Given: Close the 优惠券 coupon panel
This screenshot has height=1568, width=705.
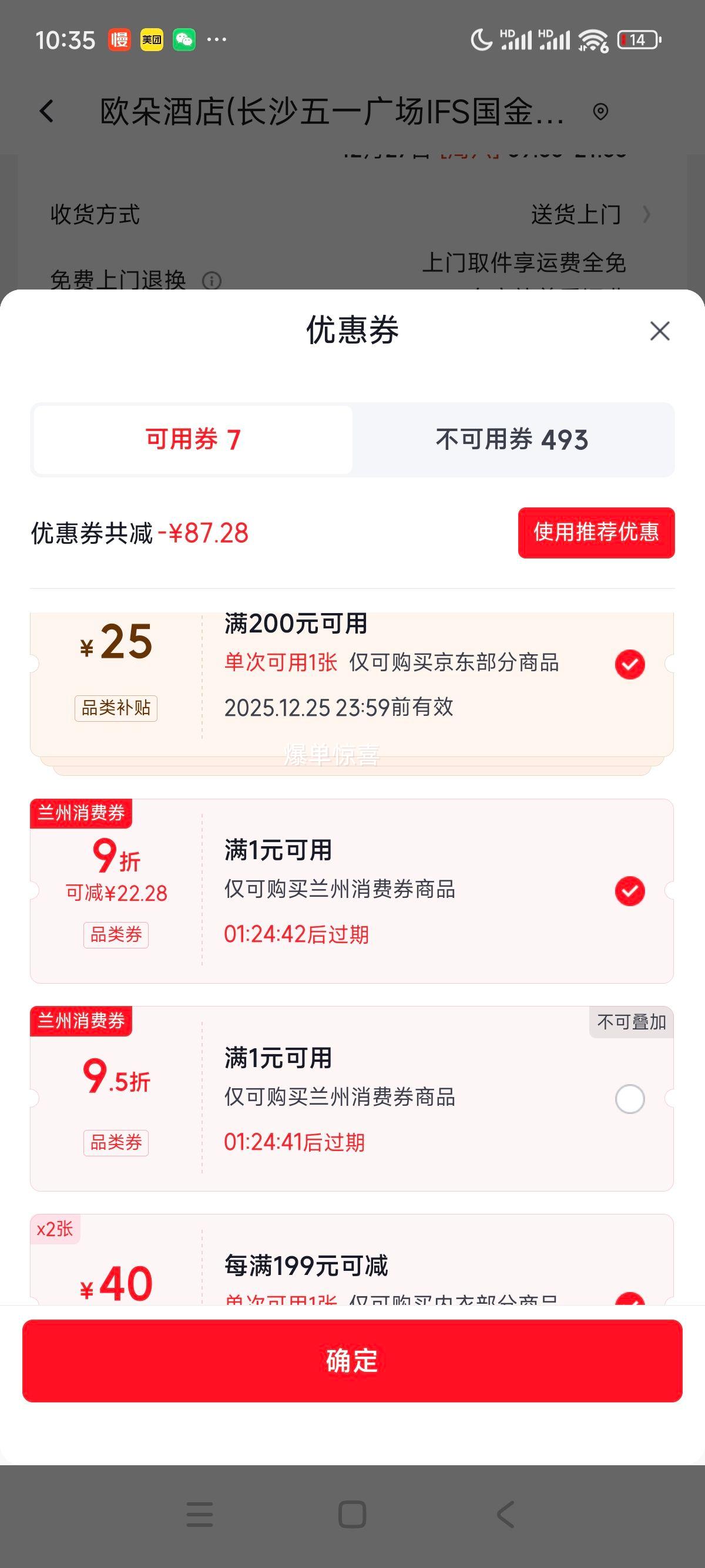Looking at the screenshot, I should coord(659,331).
